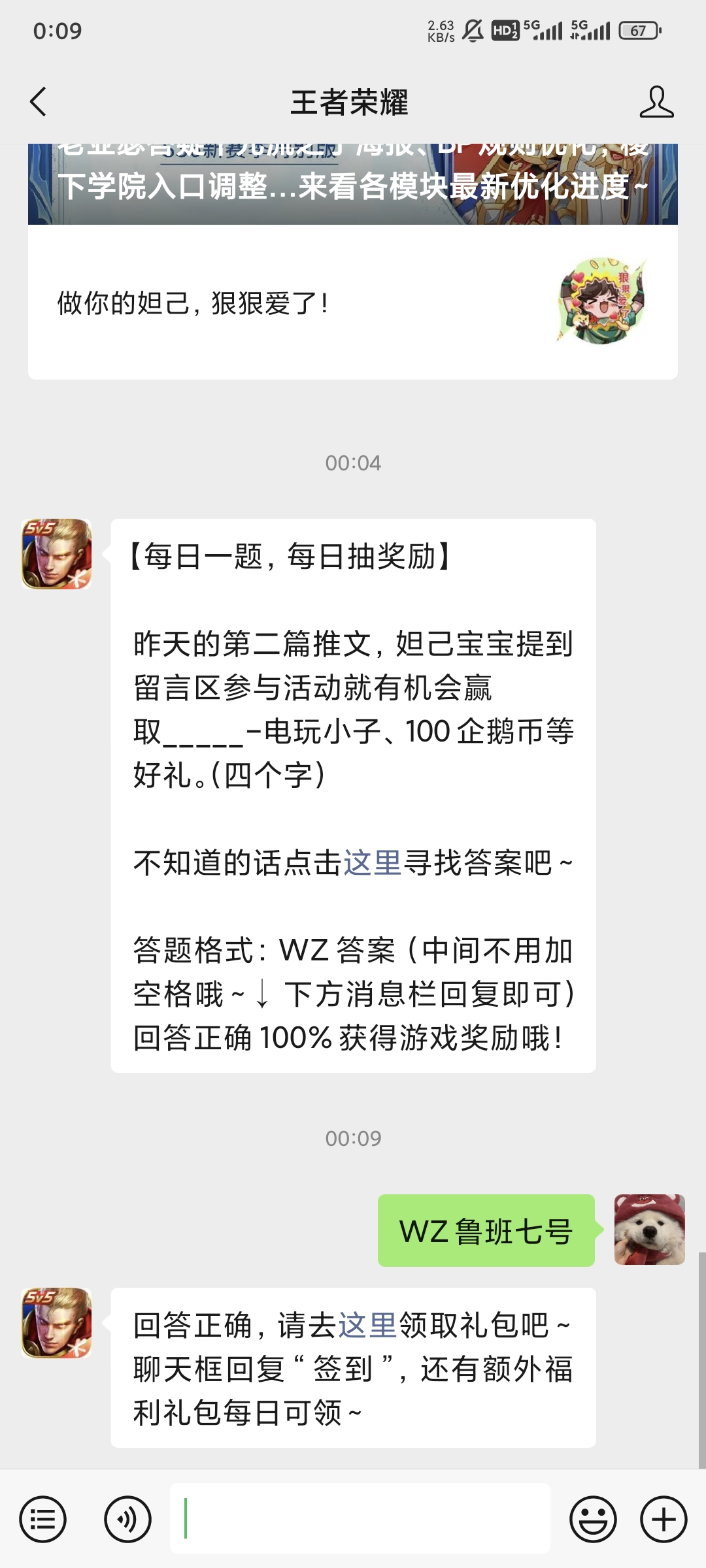Open the article card 做你的妲己，狠狠爱了
The width and height of the screenshot is (706, 1568).
coord(352,302)
